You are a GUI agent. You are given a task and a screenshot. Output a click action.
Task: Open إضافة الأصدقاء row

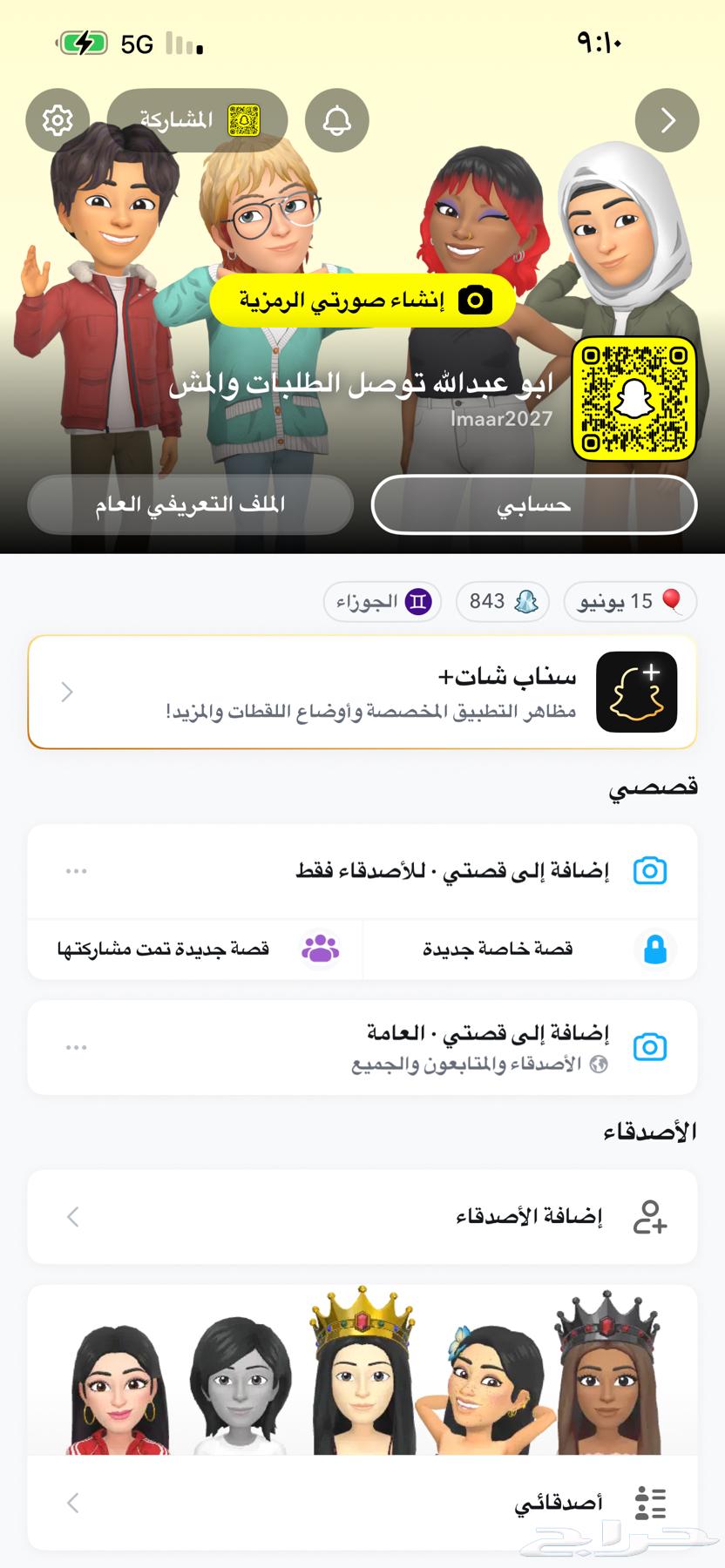click(362, 1217)
